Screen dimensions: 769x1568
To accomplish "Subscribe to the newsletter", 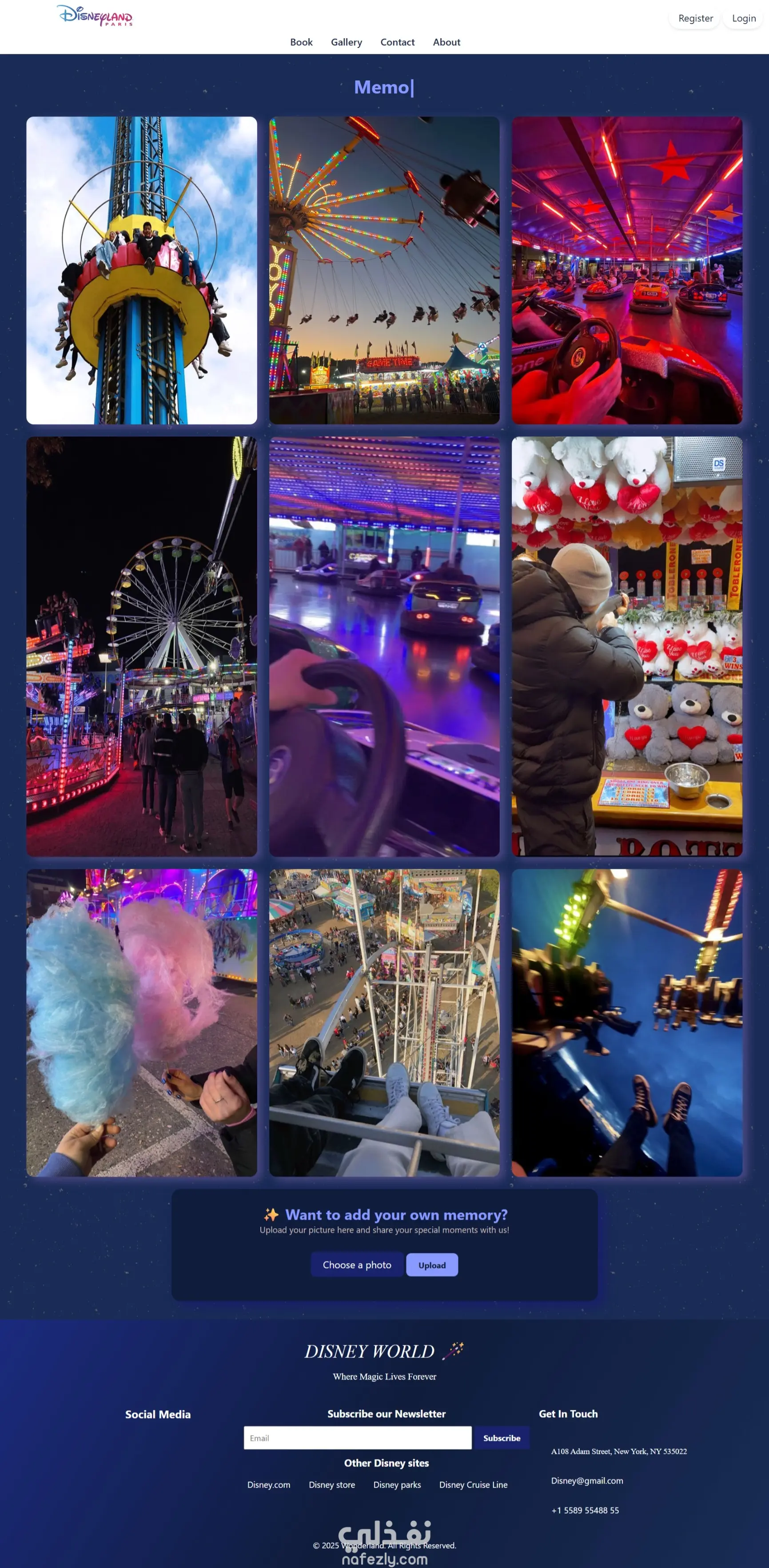I will (x=501, y=1438).
